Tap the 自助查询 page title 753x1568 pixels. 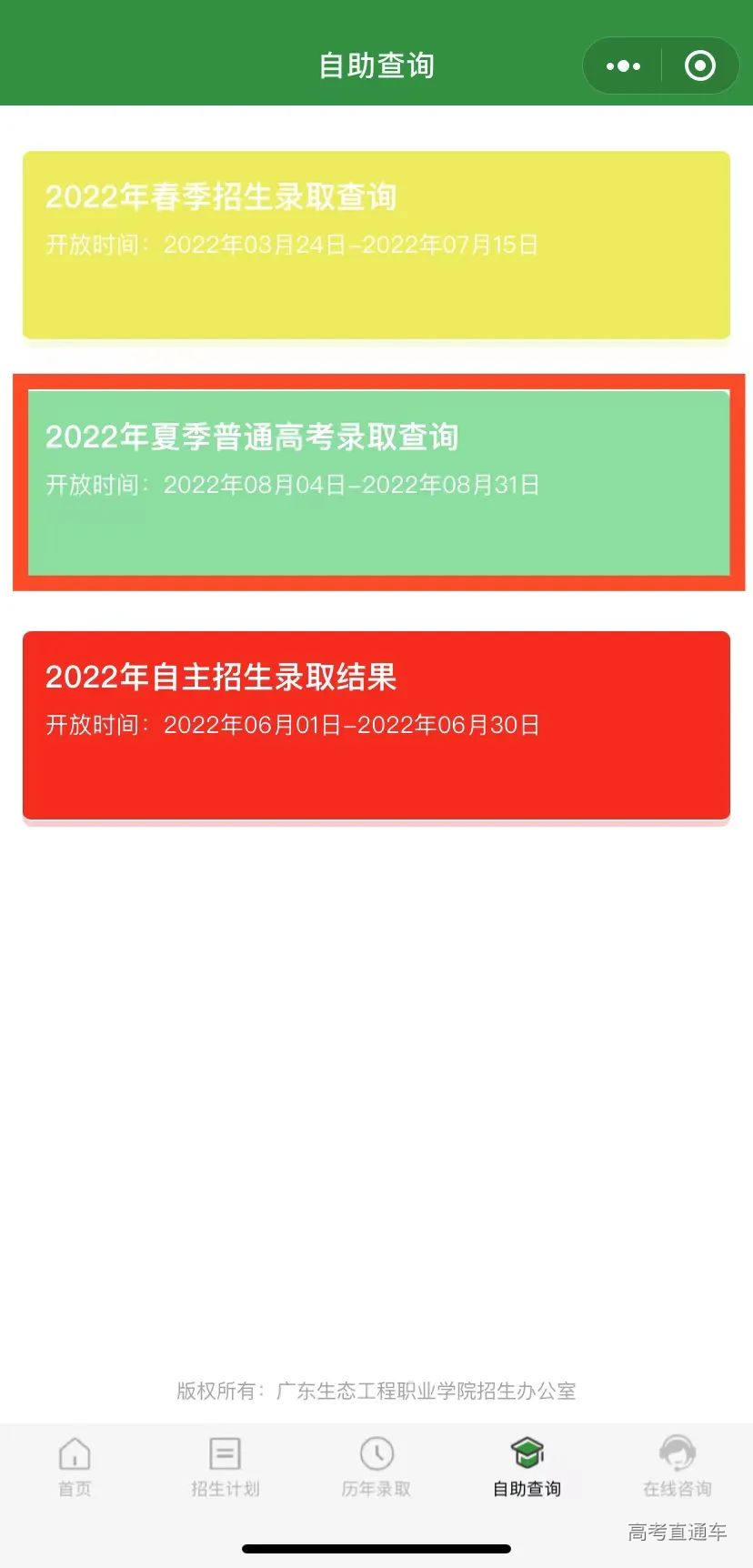tap(376, 65)
